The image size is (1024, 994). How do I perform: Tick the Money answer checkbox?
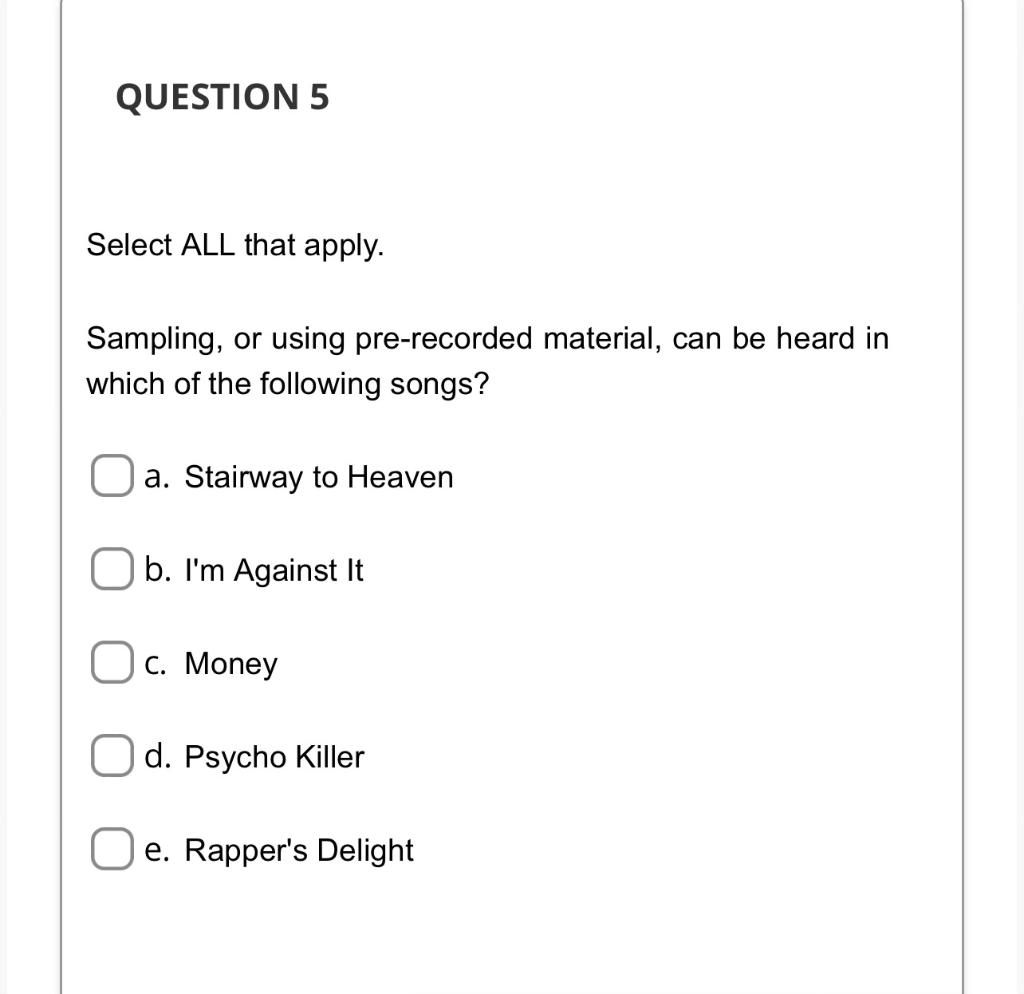[x=112, y=663]
